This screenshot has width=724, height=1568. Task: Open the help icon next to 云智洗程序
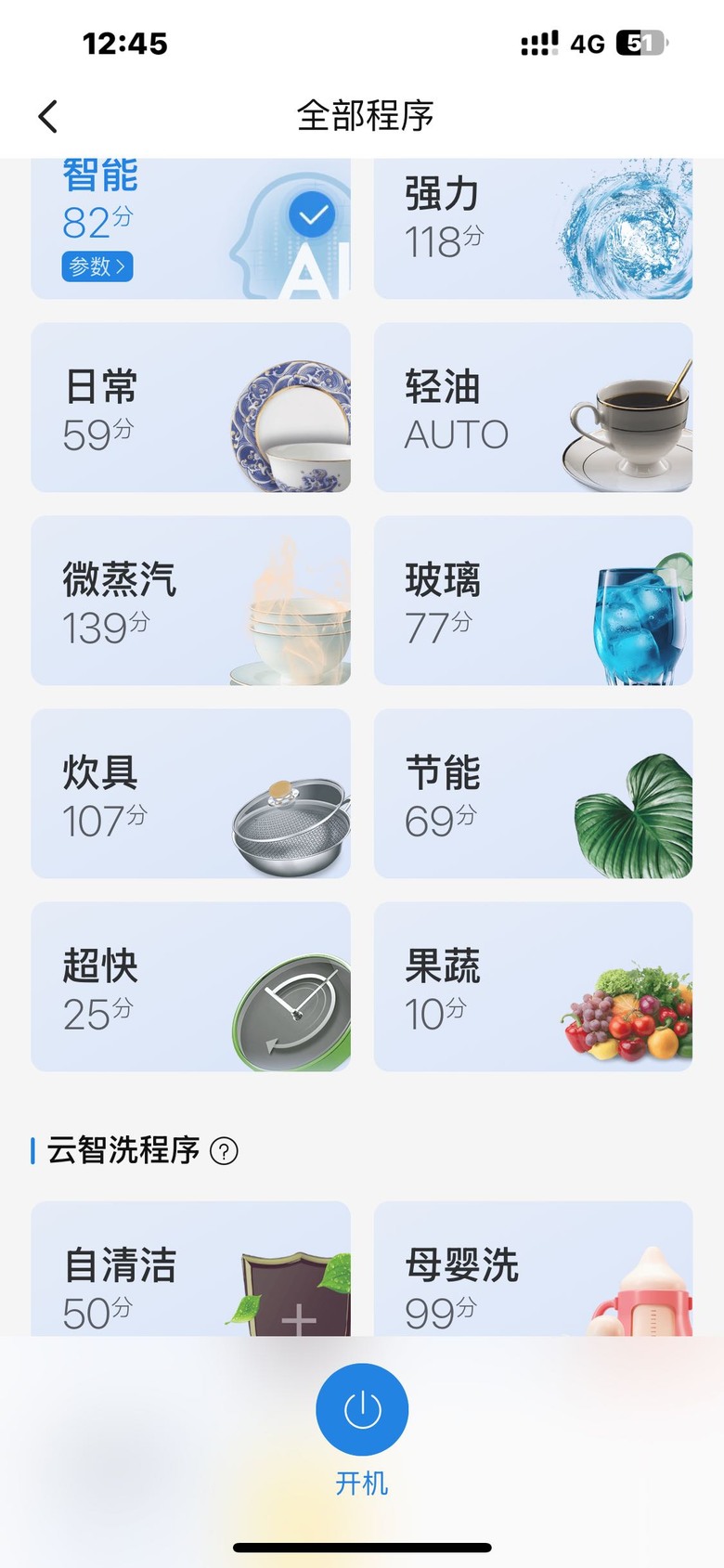[x=224, y=1151]
